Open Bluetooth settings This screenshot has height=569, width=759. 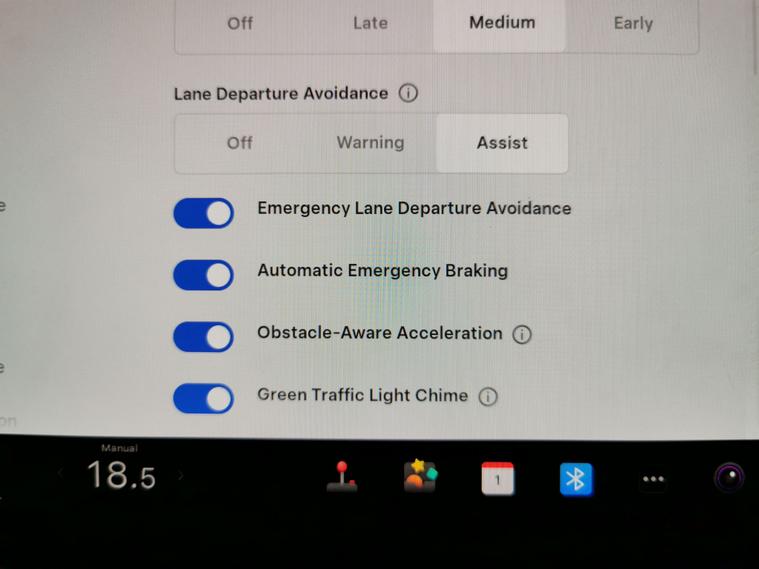point(575,479)
